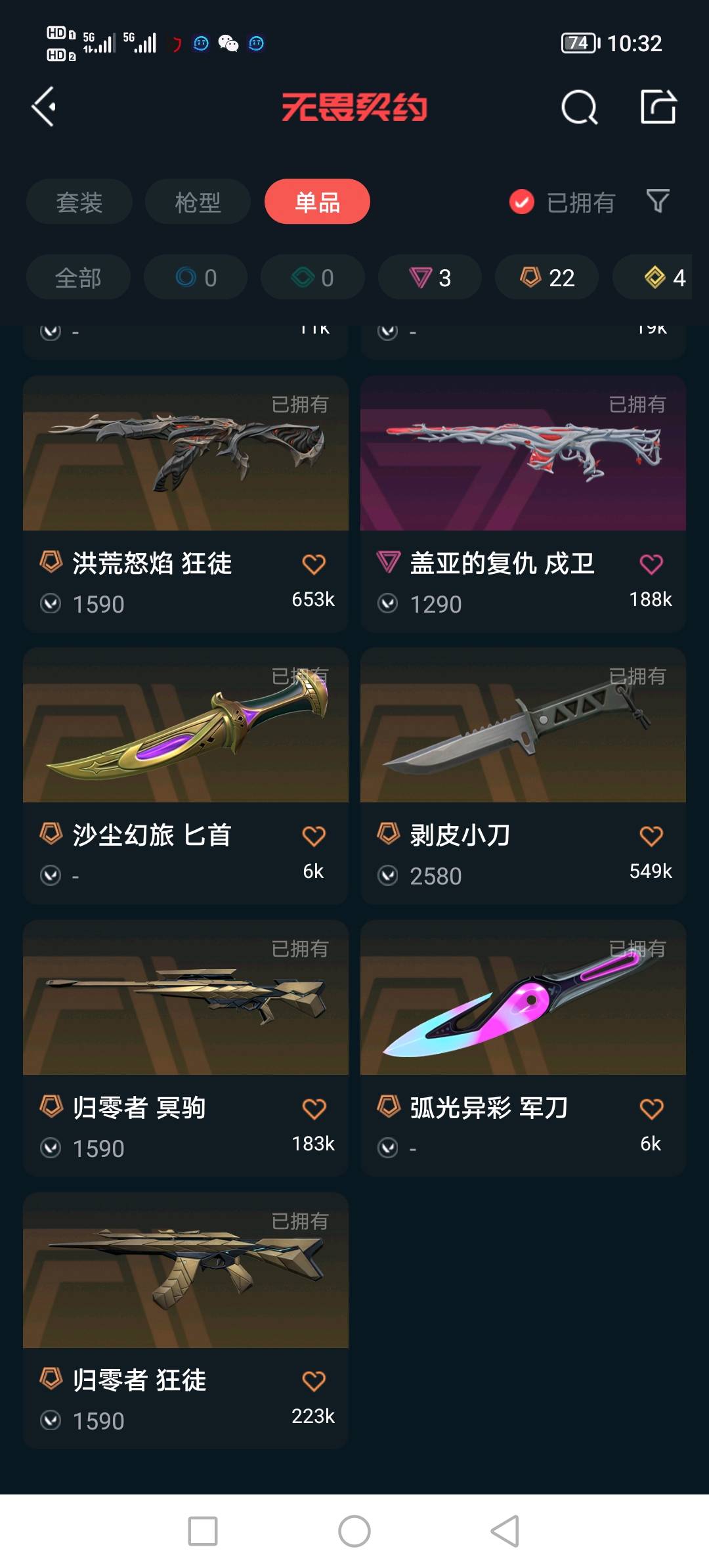This screenshot has width=709, height=1568.
Task: Select the 单品 tab
Action: (317, 202)
